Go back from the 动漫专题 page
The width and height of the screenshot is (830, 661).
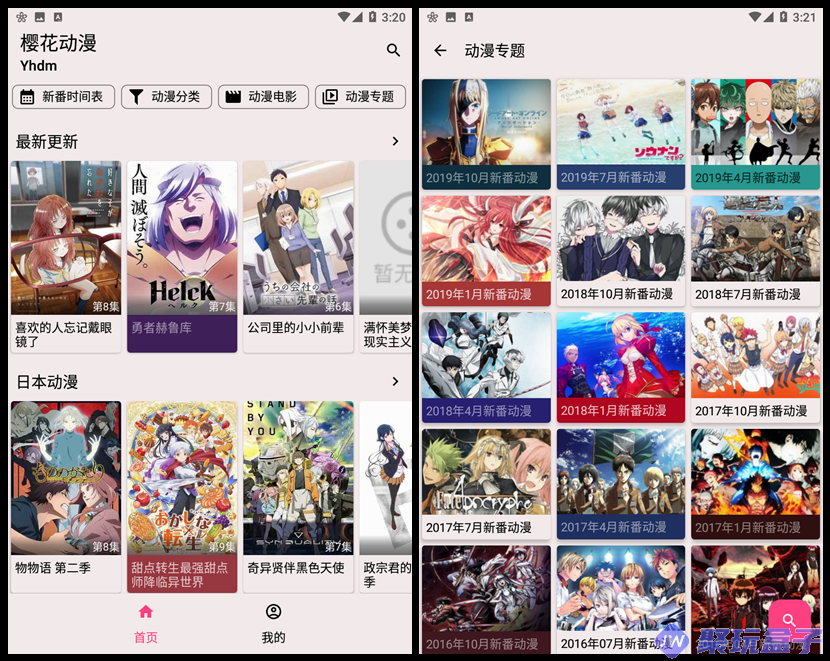tap(440, 50)
